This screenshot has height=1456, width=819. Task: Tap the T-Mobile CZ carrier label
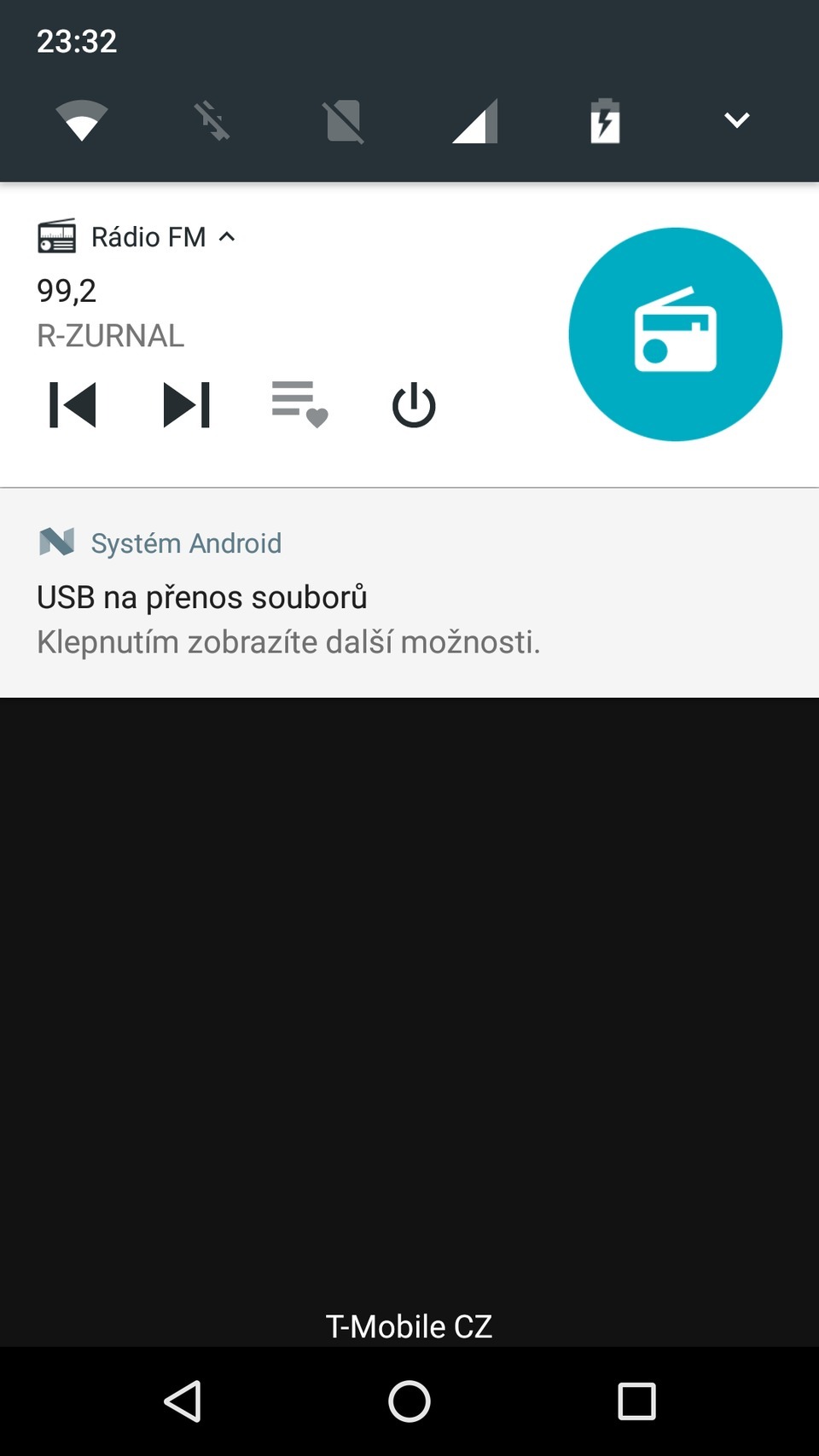point(409,1326)
